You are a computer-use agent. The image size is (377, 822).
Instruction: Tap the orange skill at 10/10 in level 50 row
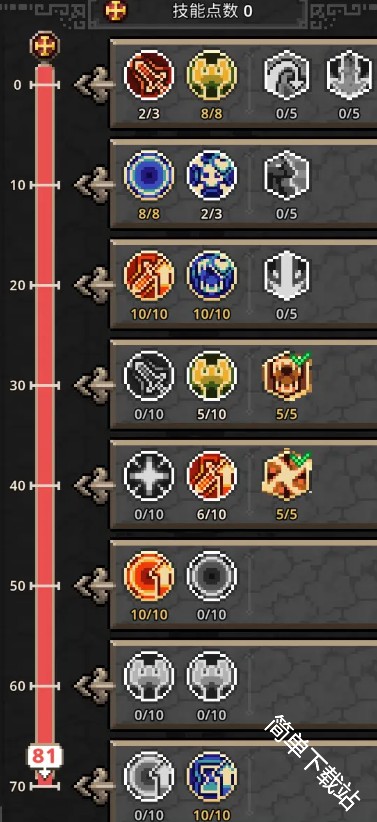point(149,576)
